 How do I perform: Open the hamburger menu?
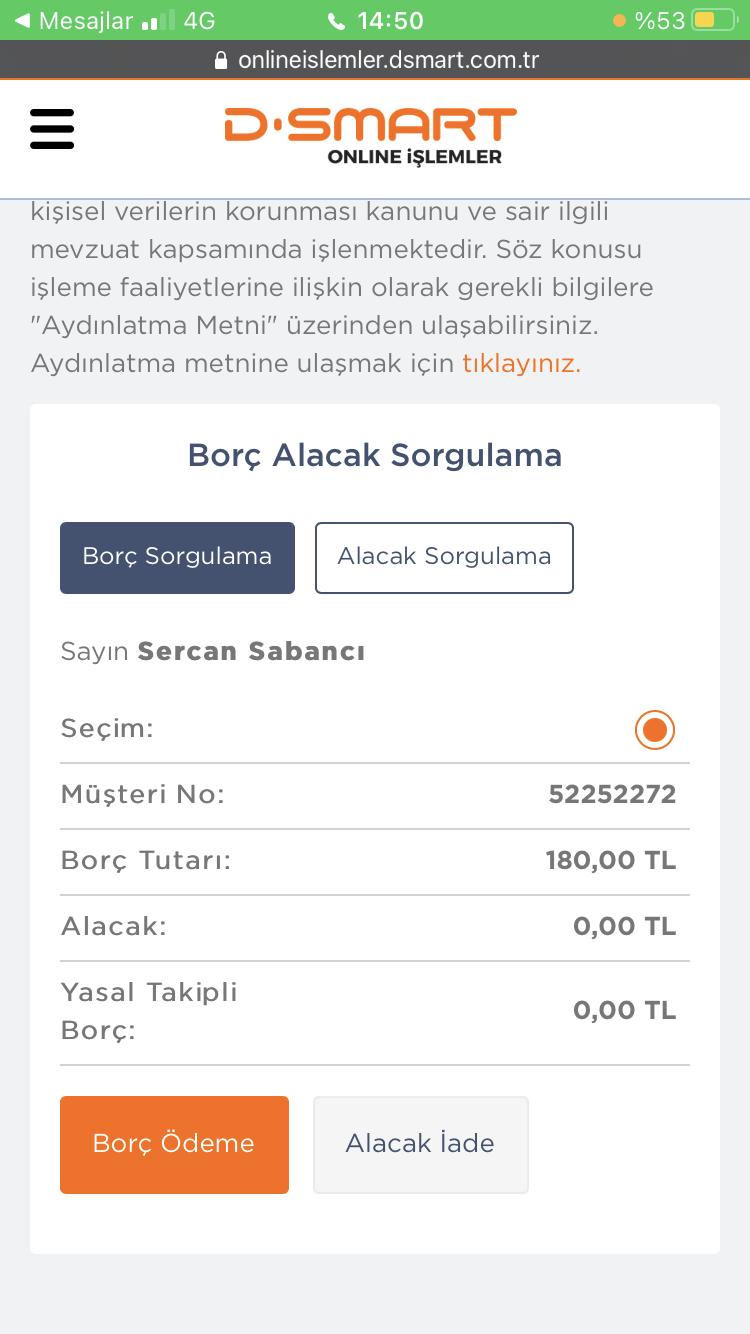(x=52, y=129)
